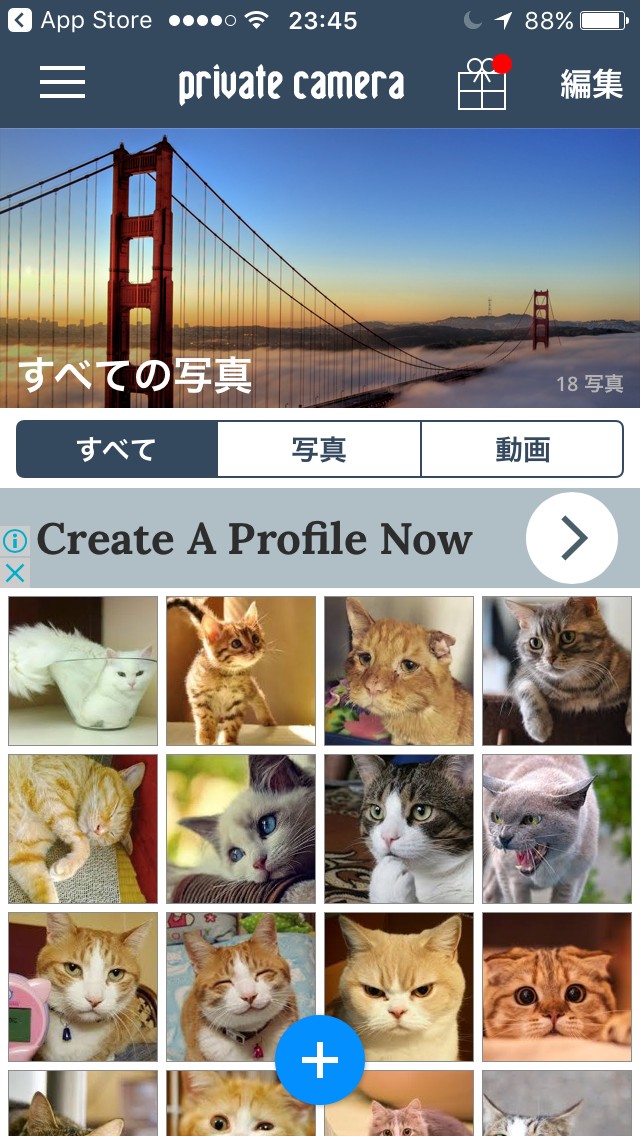View the blue-eyed gray kitten photo

[241, 829]
